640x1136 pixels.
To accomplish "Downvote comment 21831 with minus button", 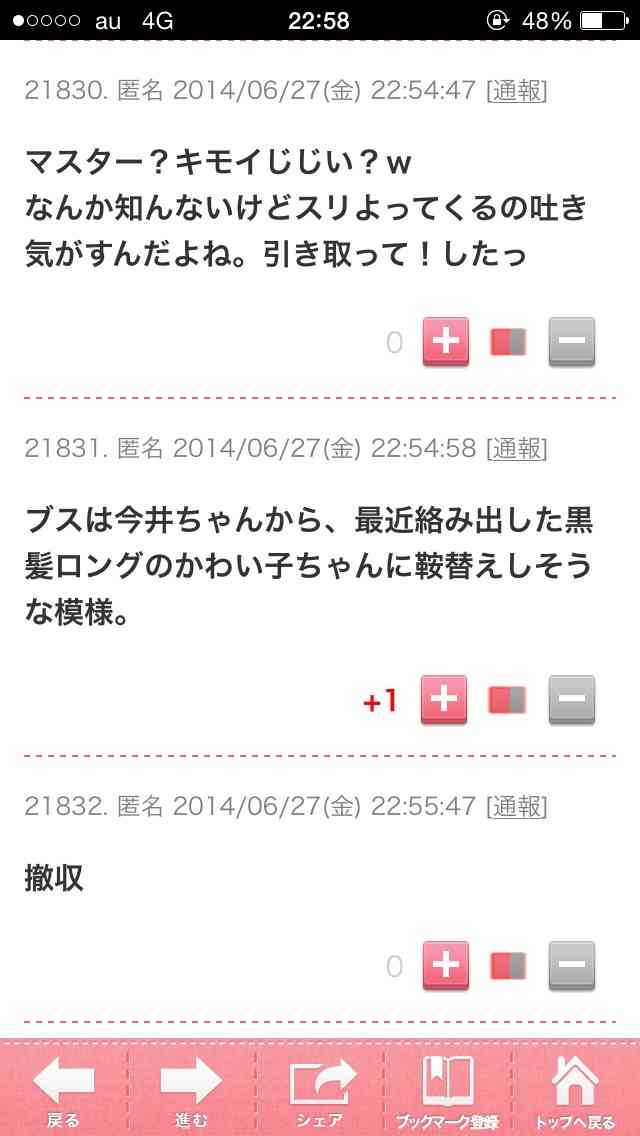I will click(x=572, y=700).
